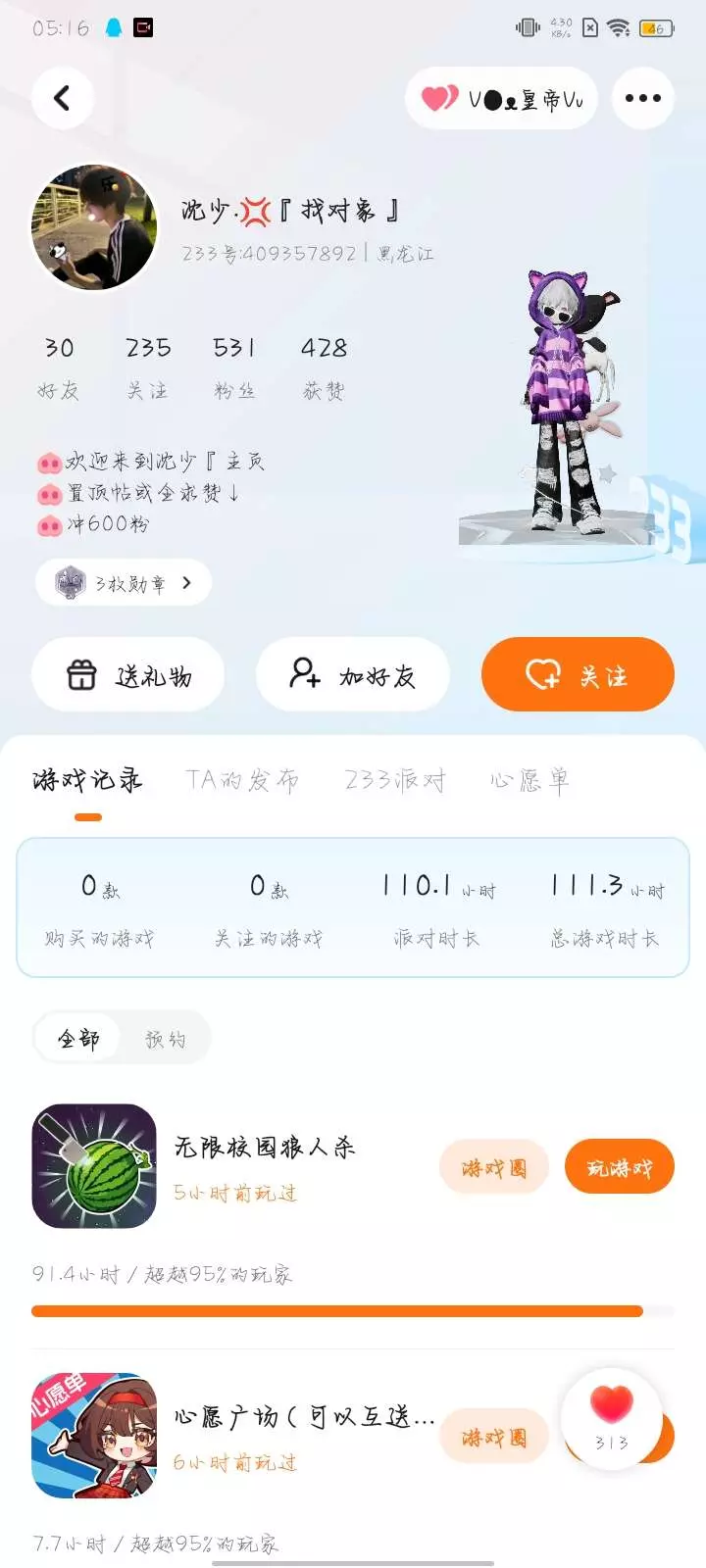Open the three-dot overflow menu
Image resolution: width=706 pixels, height=1568 pixels.
(642, 98)
